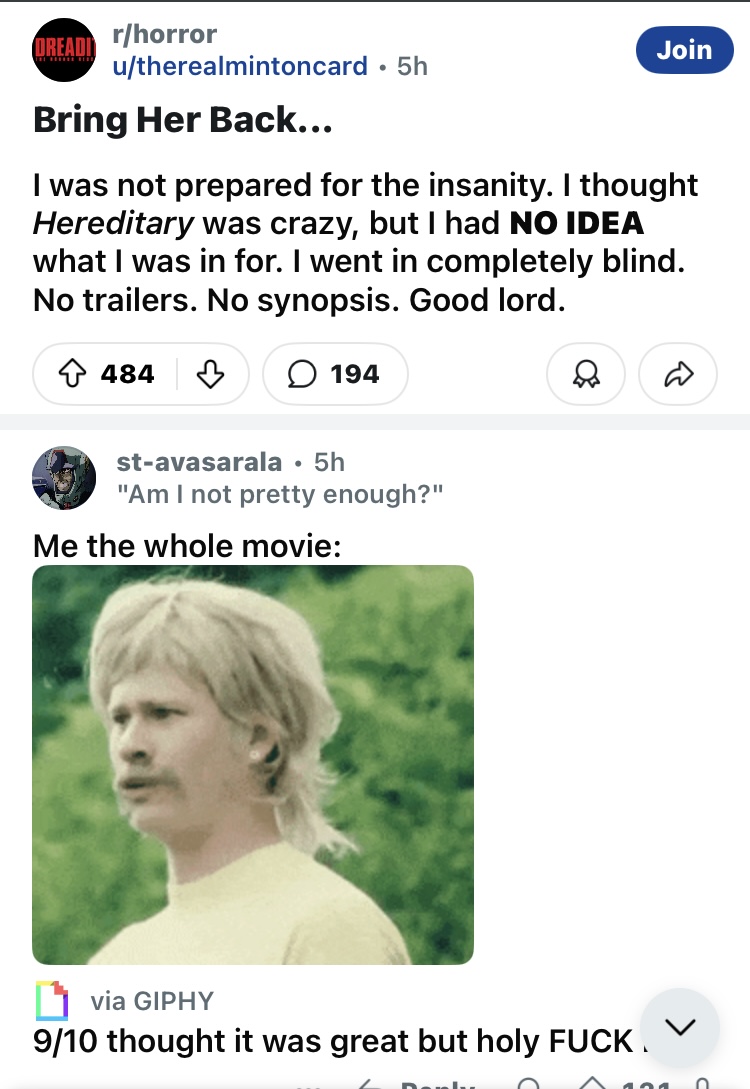
Task: Open the r/horror community avatar
Action: point(64,50)
